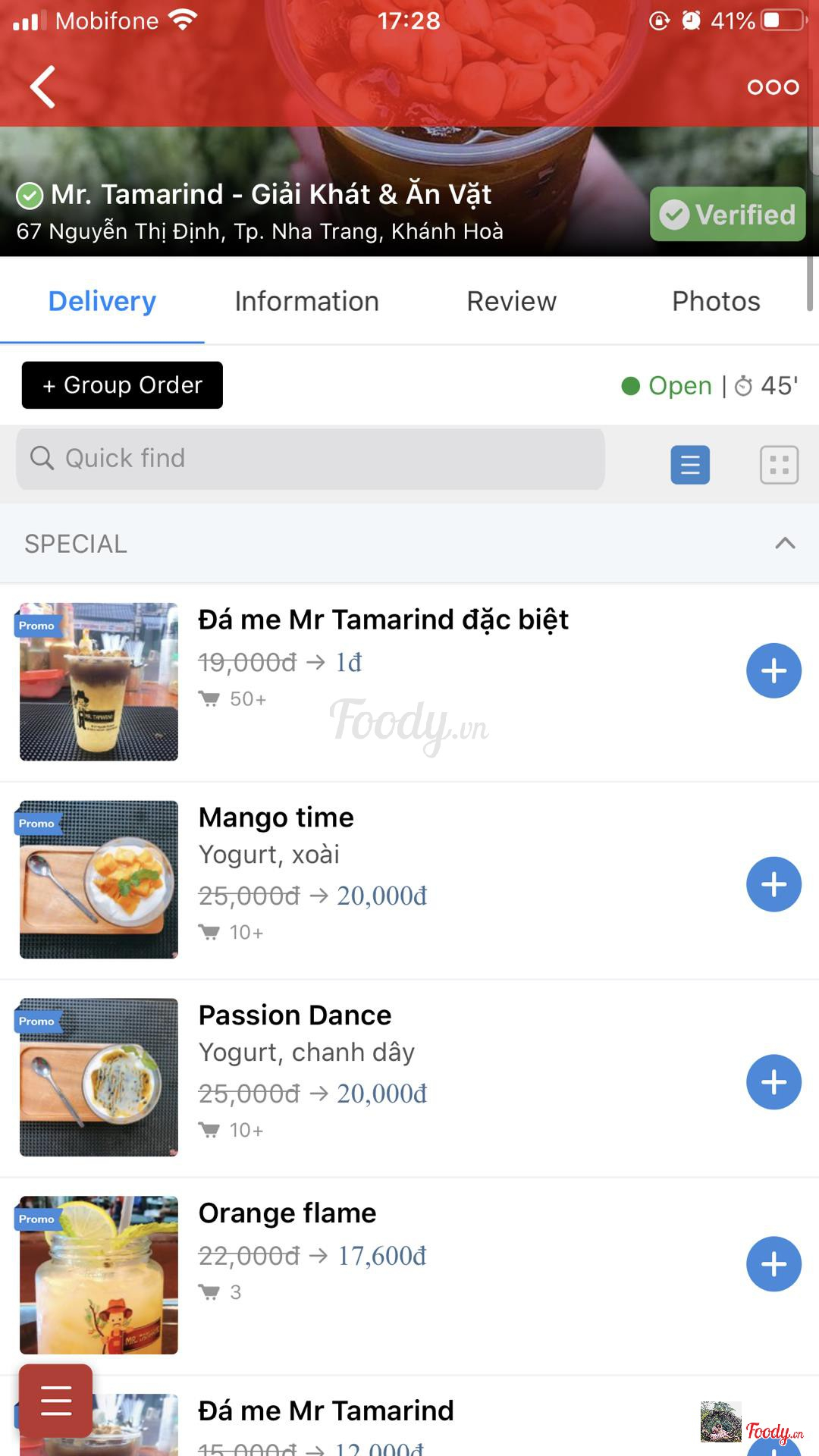
Task: Open the red floating menu button
Action: (56, 1401)
